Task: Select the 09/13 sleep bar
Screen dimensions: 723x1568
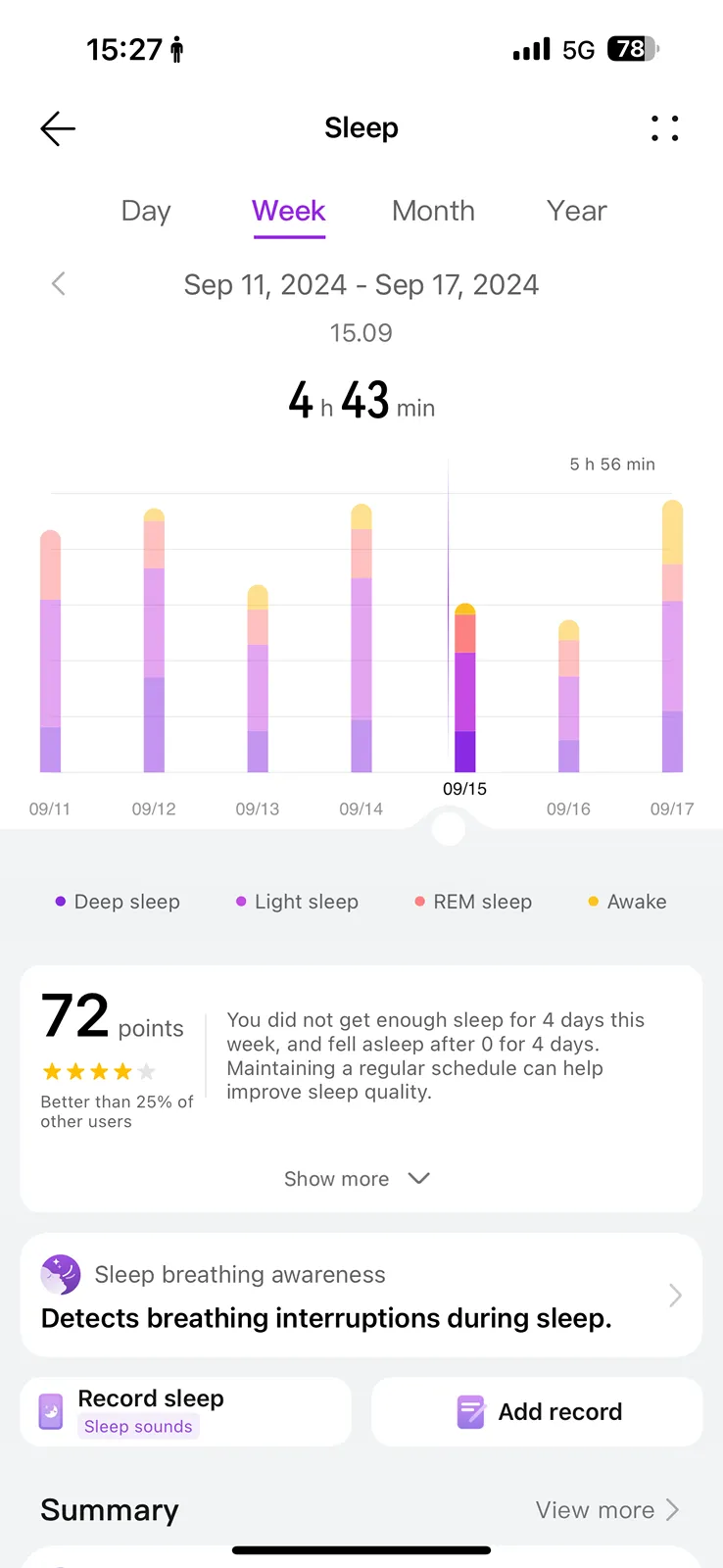Action: point(258,678)
